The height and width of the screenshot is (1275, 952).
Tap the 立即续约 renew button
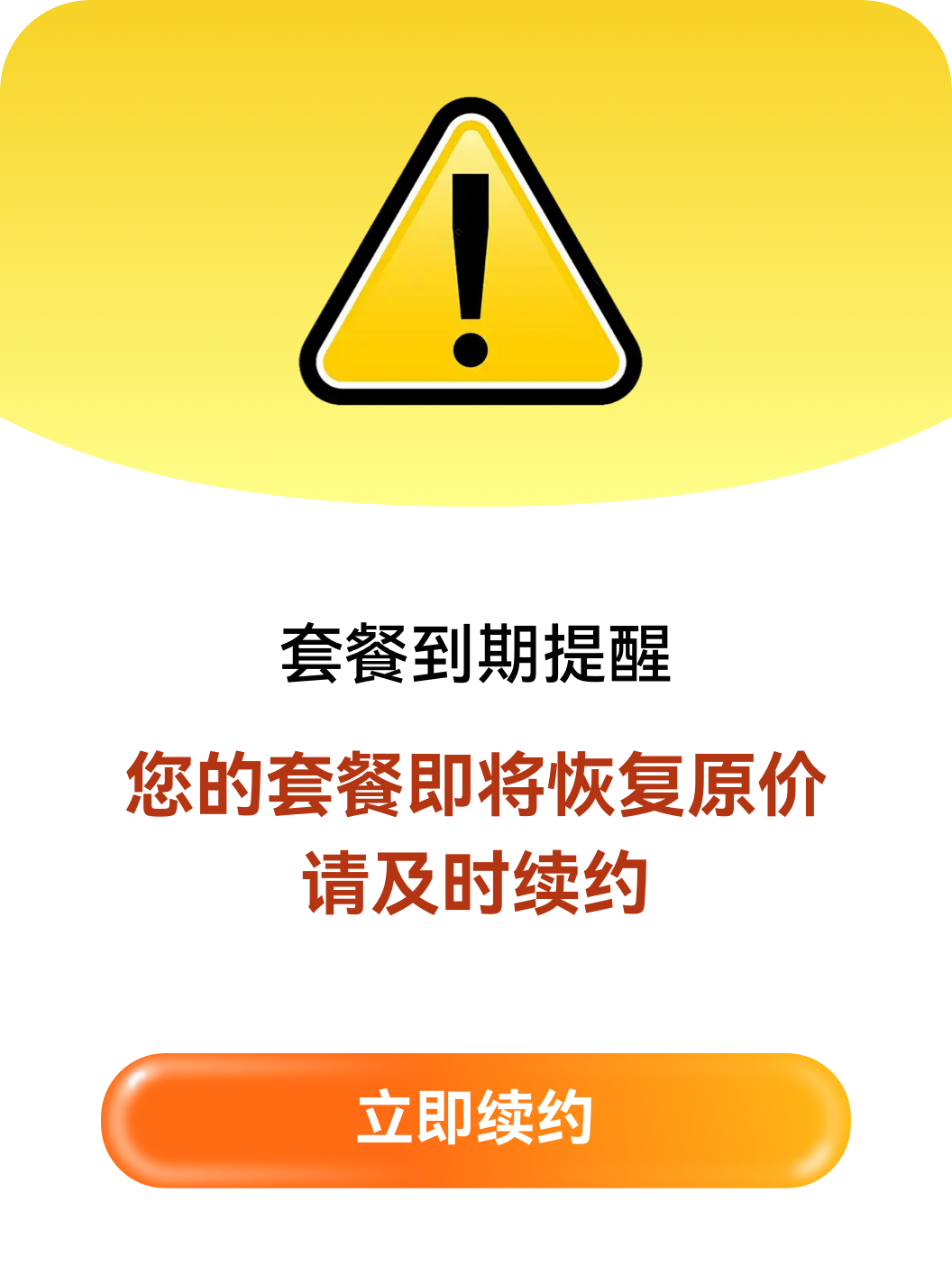(475, 1120)
